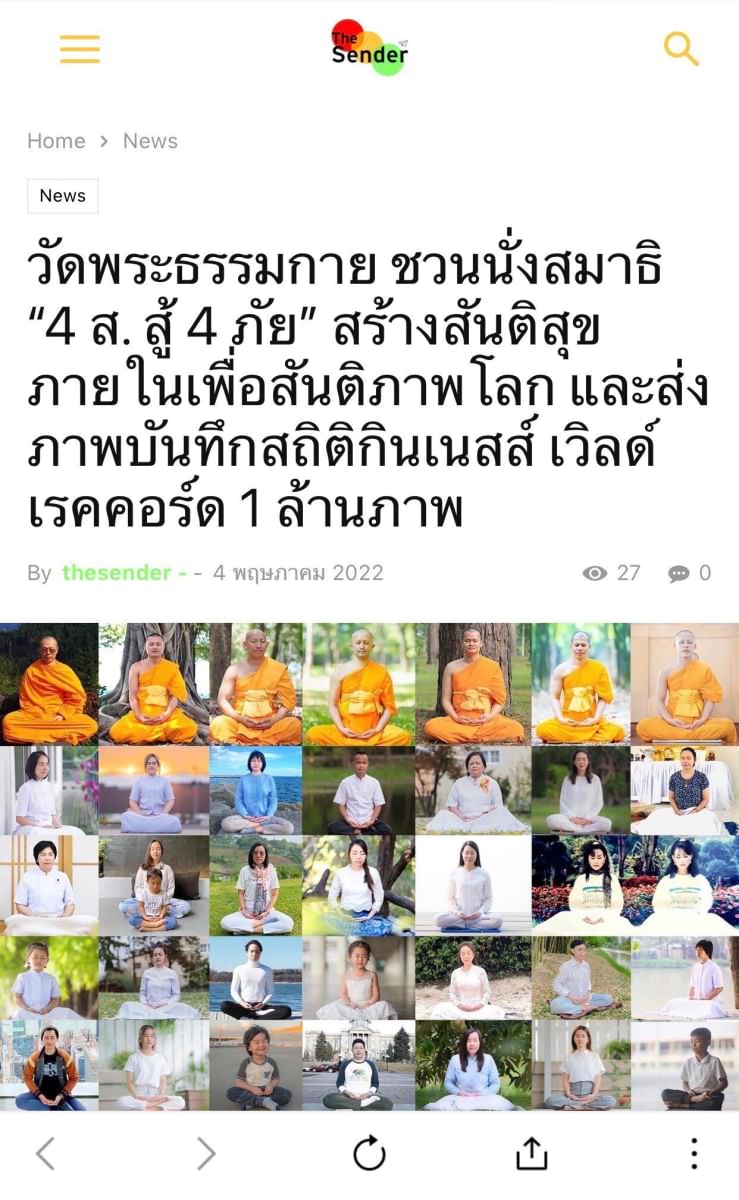This screenshot has width=739, height=1200.
Task: Go forward in browser
Action: click(x=206, y=1154)
